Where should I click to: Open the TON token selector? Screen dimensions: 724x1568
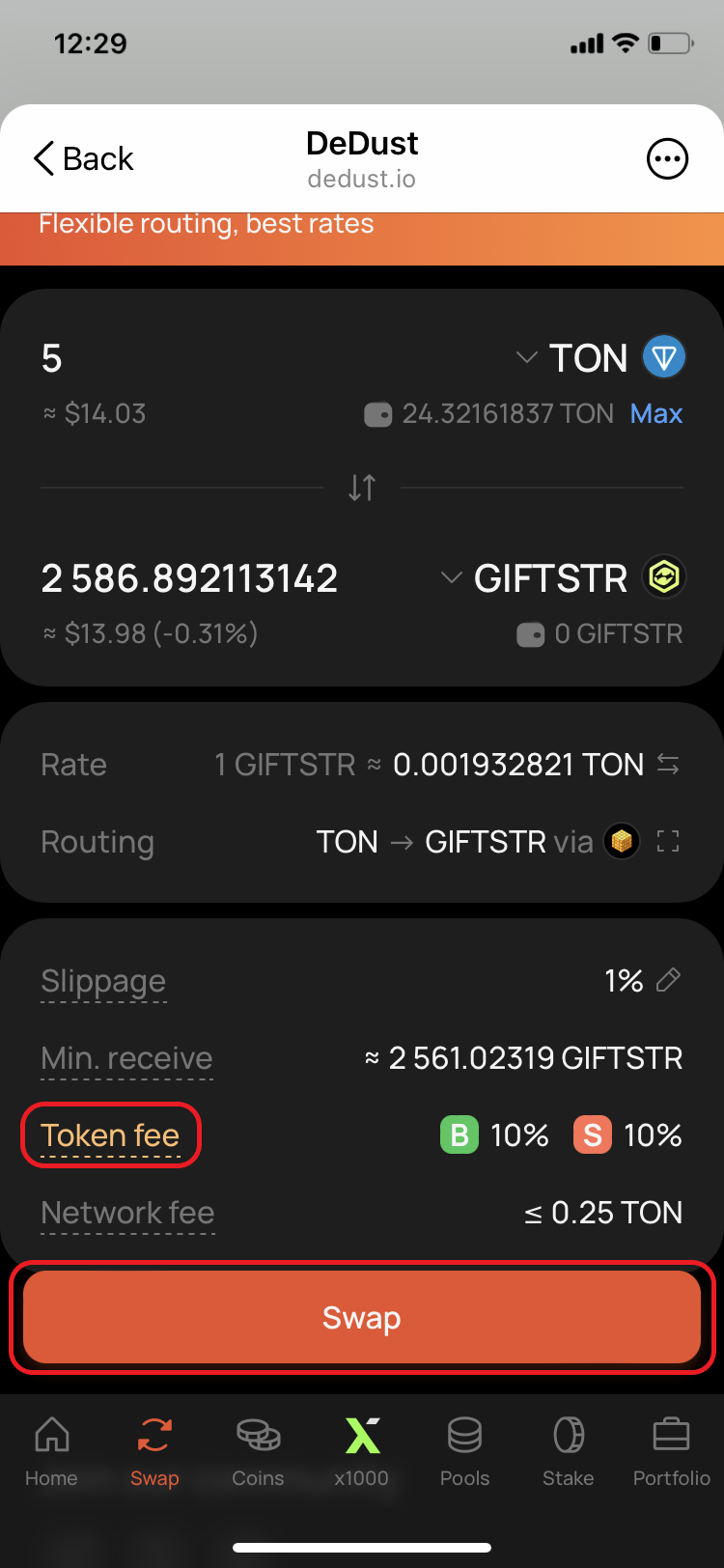click(600, 358)
